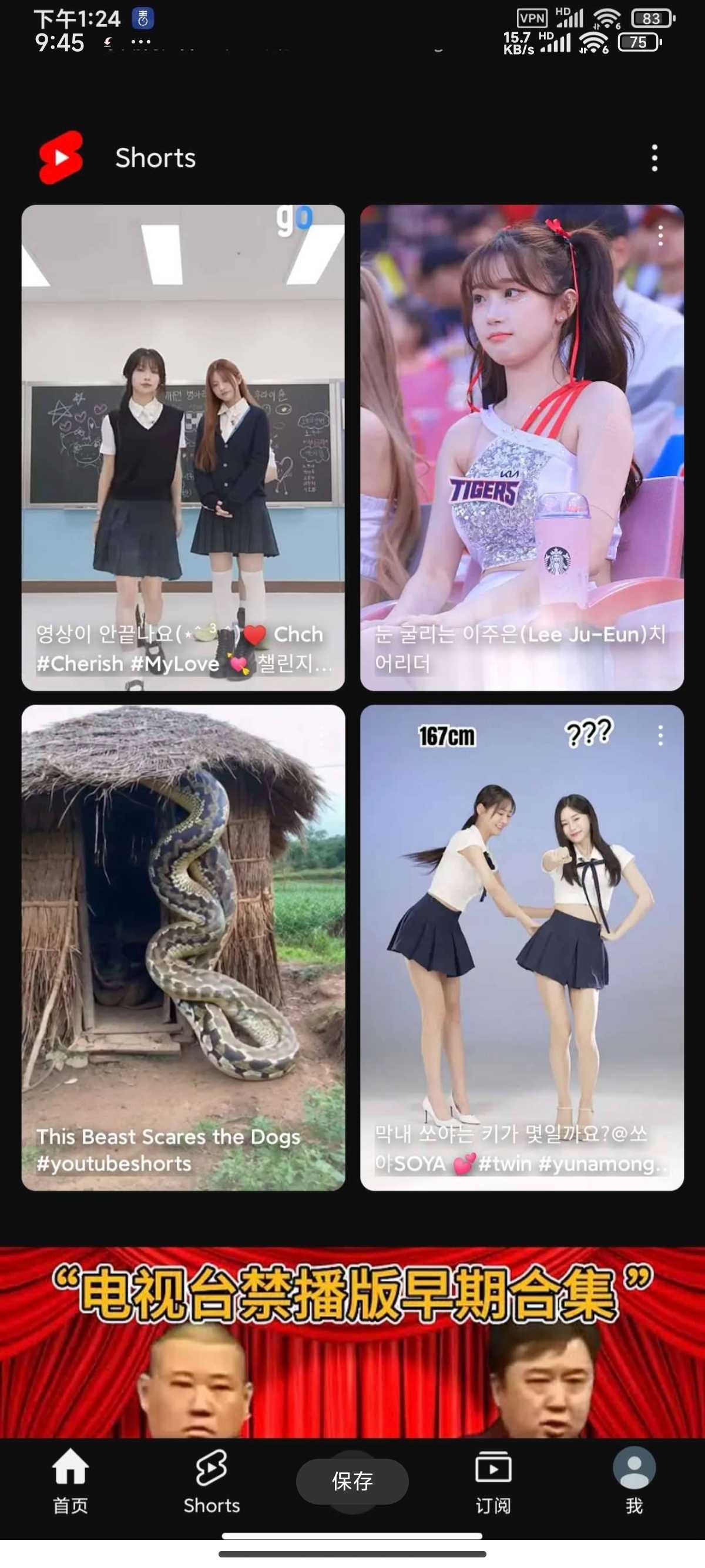Tap the 保存 button
The image size is (705, 1568).
point(352,1480)
